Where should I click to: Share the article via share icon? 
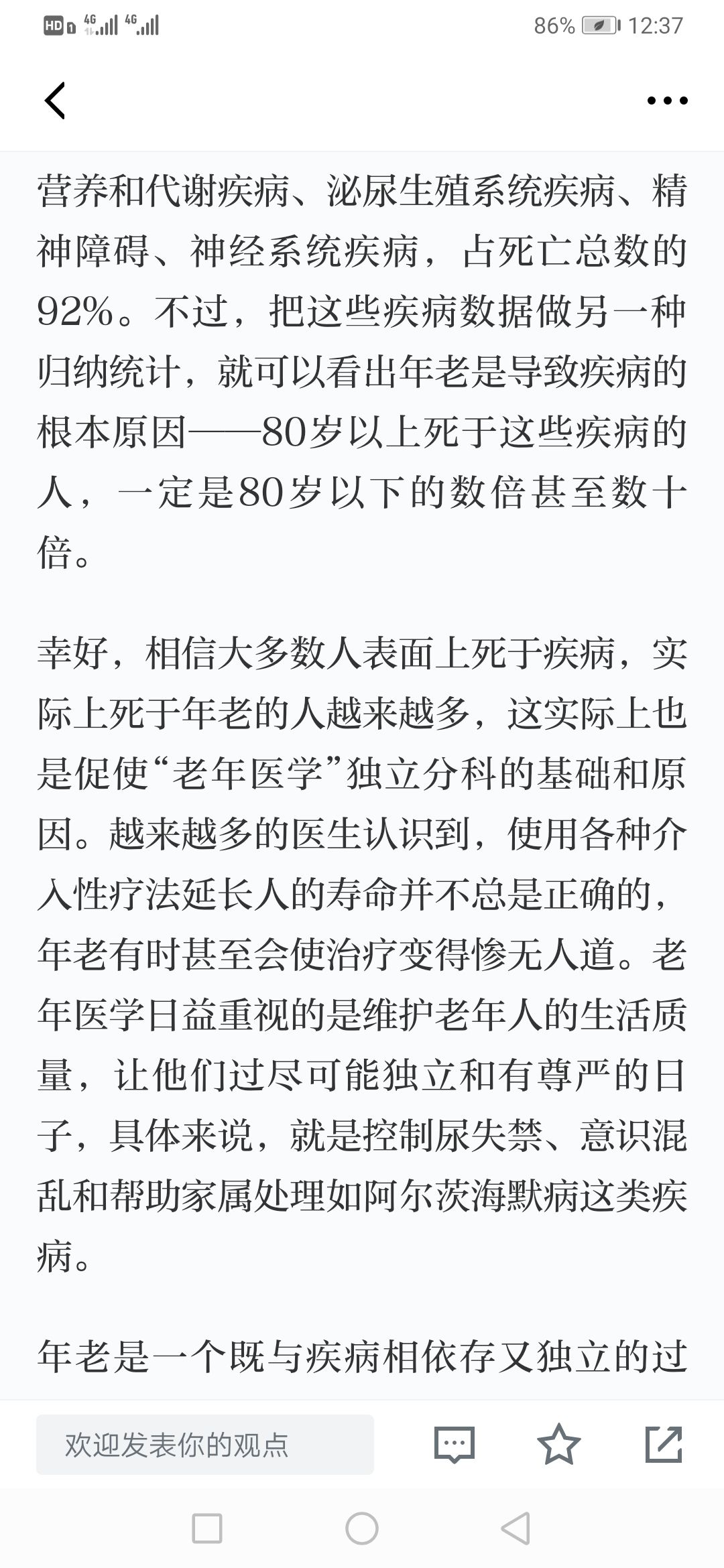664,1444
